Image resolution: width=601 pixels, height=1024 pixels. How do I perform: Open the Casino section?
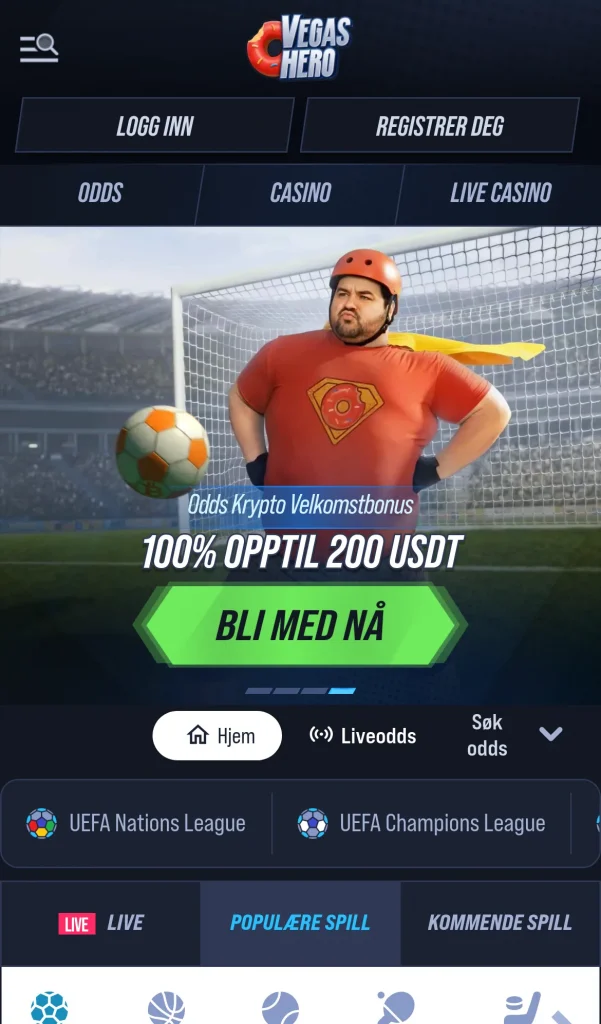(x=300, y=193)
